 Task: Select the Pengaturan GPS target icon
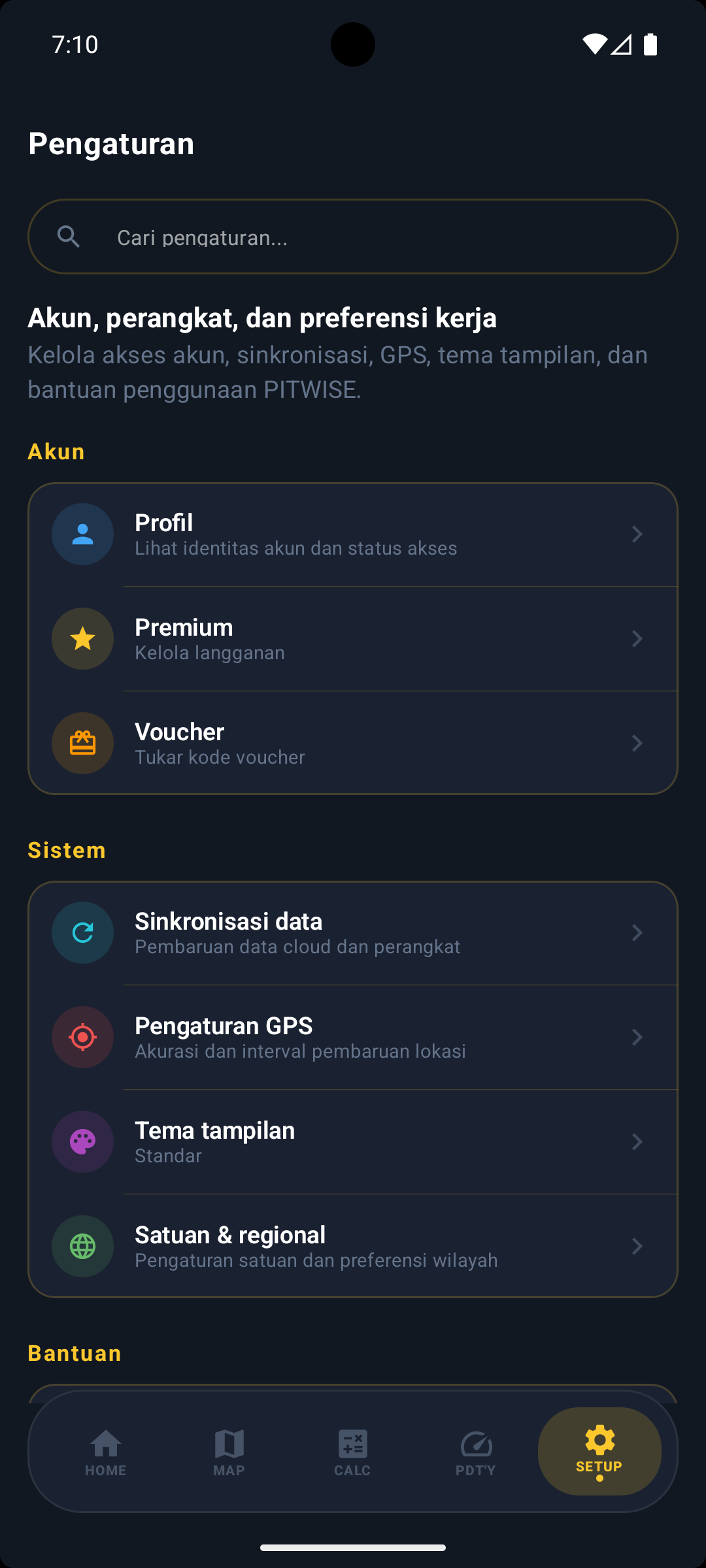point(82,1037)
